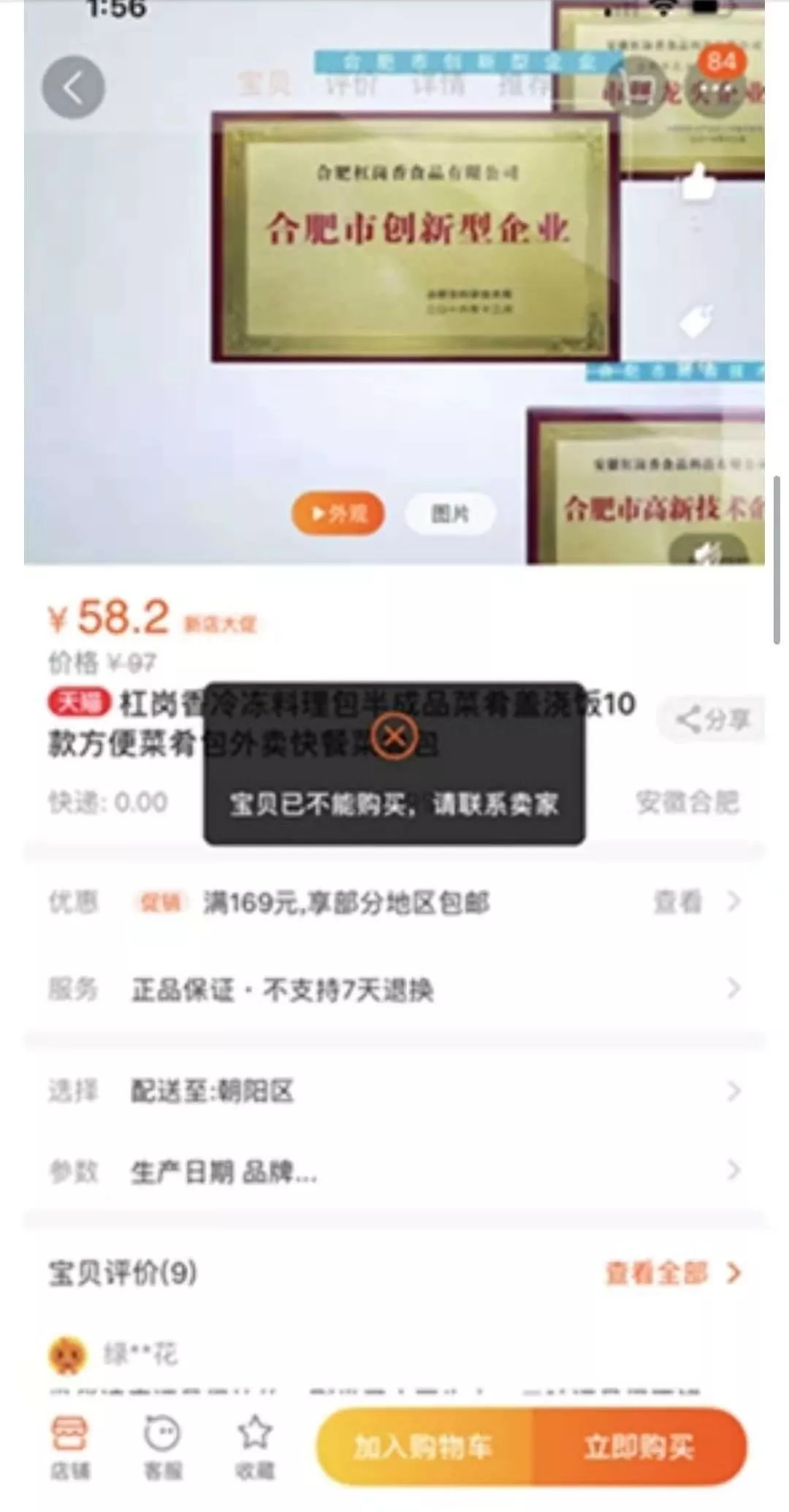Open the 服务 guarantee row
The image size is (789, 1512).
(x=394, y=990)
